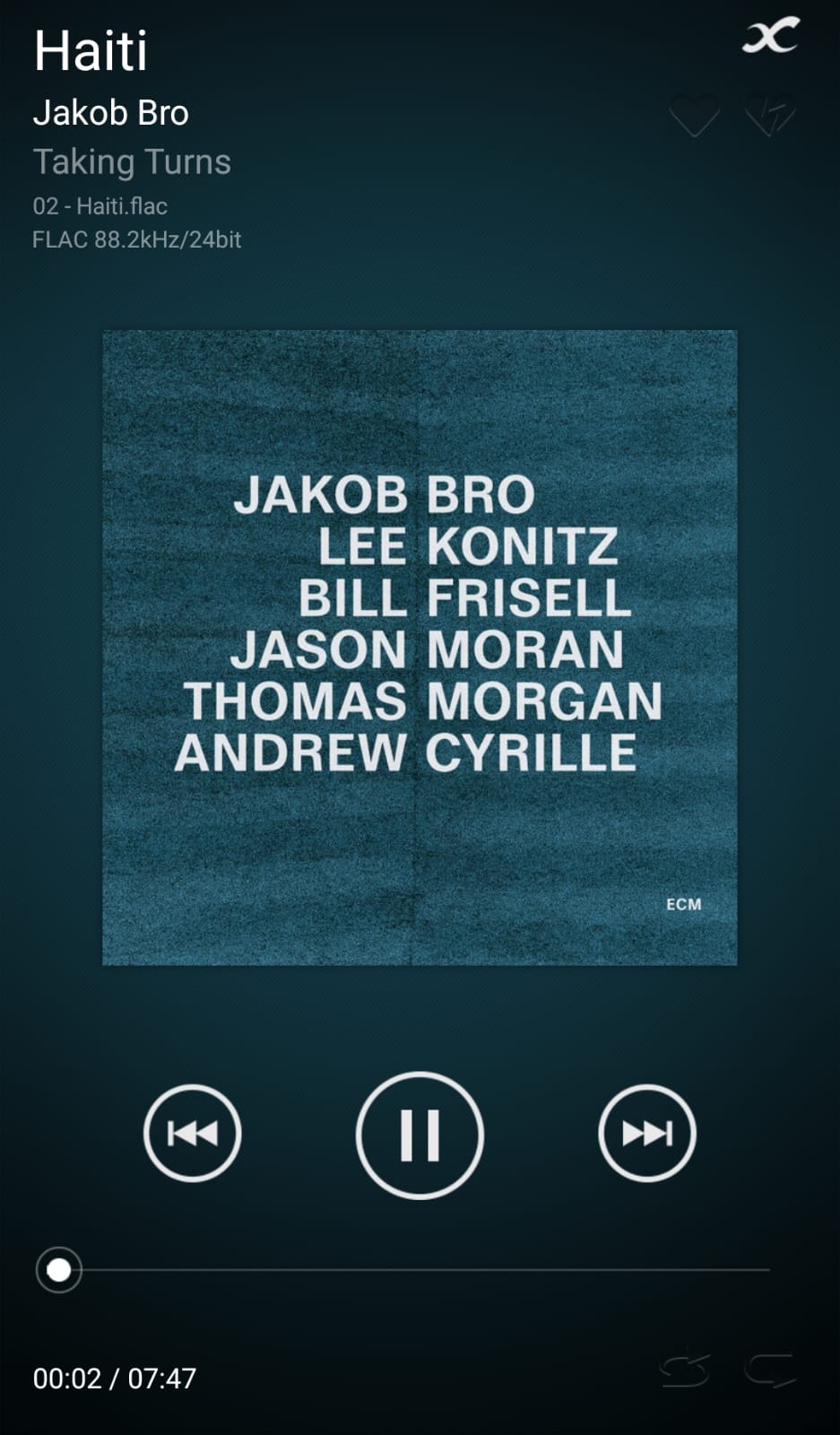This screenshot has height=1435, width=840.
Task: Mark the song as favorite with the heart
Action: pos(695,115)
